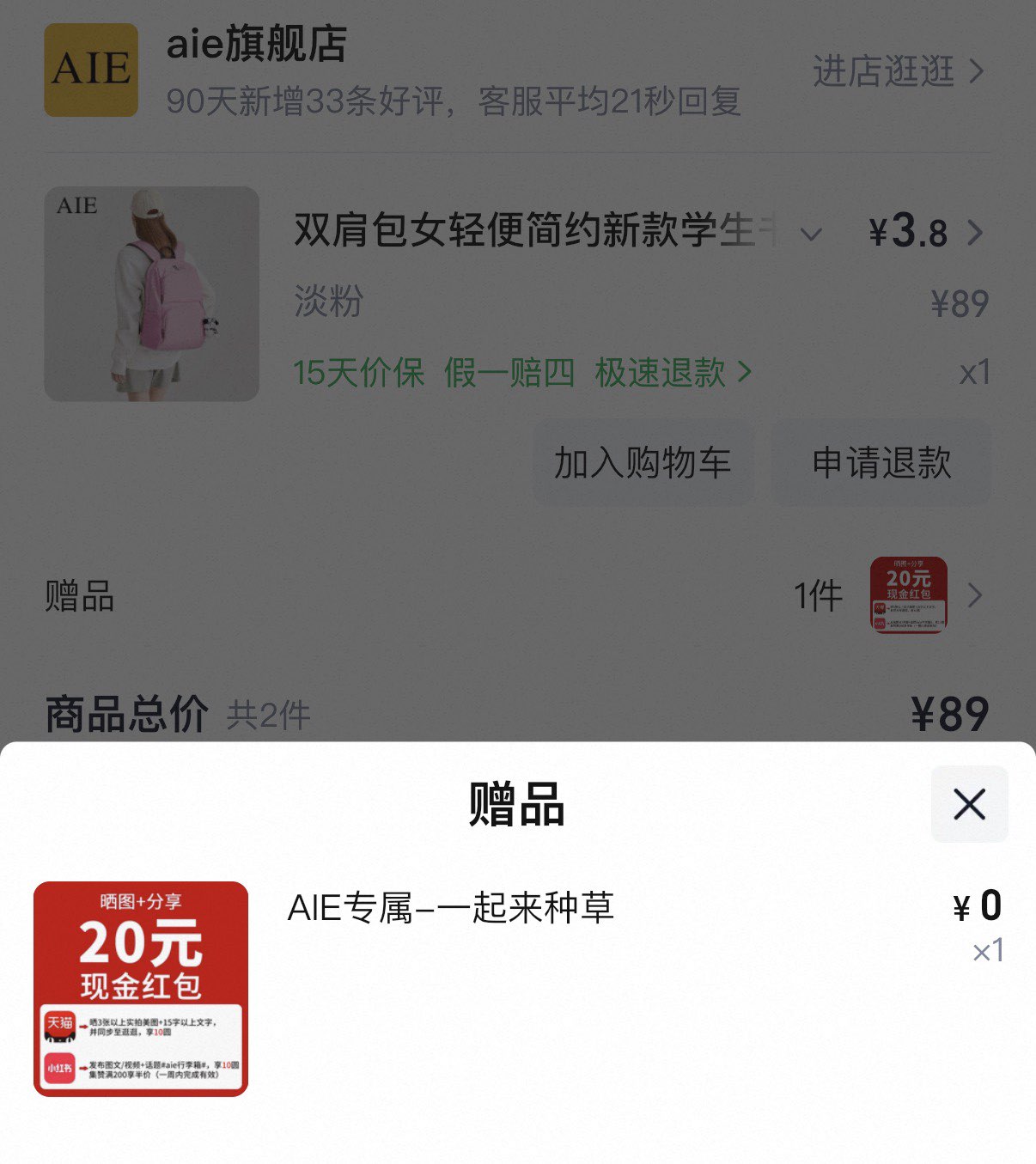Viewport: 1036px width, 1164px height.
Task: Open the AIE专属 gift item
Action: tap(450, 908)
